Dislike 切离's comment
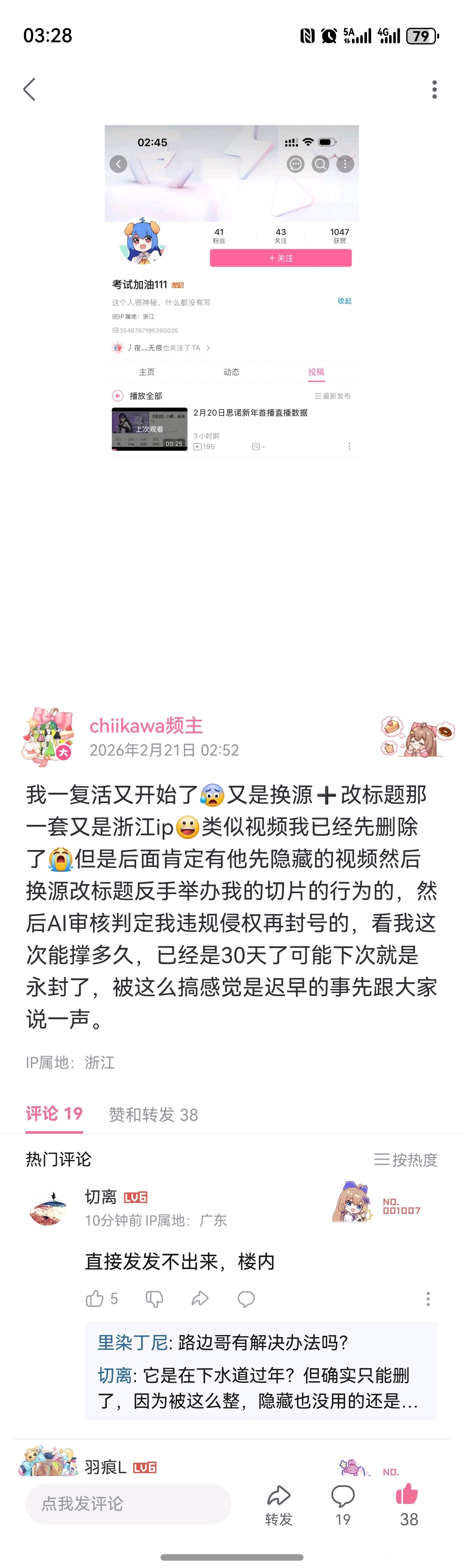 coord(155,1299)
